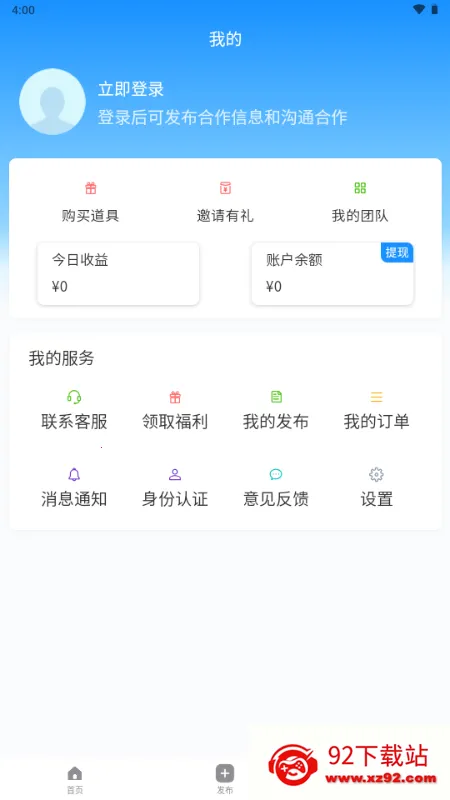Image resolution: width=450 pixels, height=800 pixels.
Task: Open 领取福利
Action: [x=175, y=411]
